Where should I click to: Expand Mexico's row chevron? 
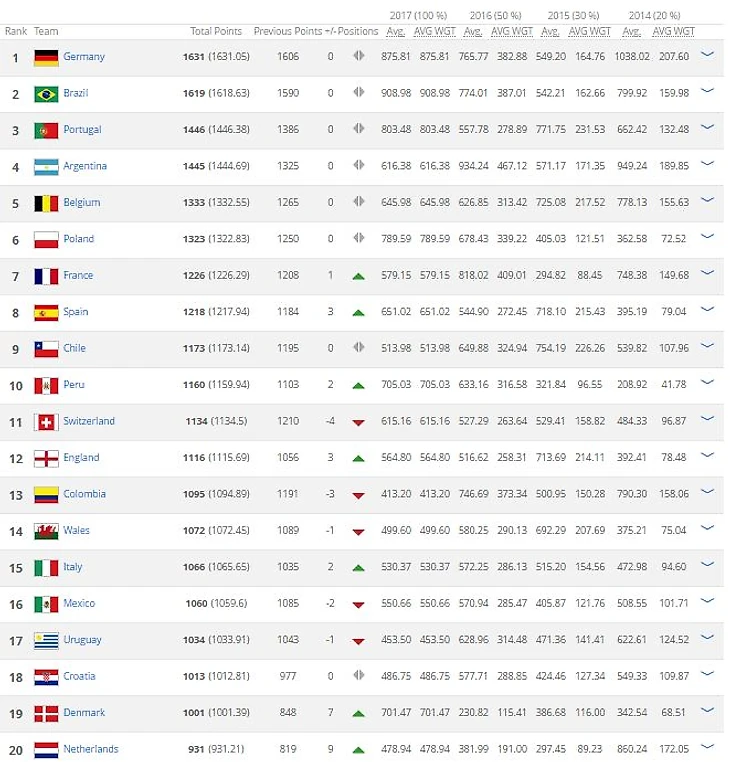[x=708, y=602]
